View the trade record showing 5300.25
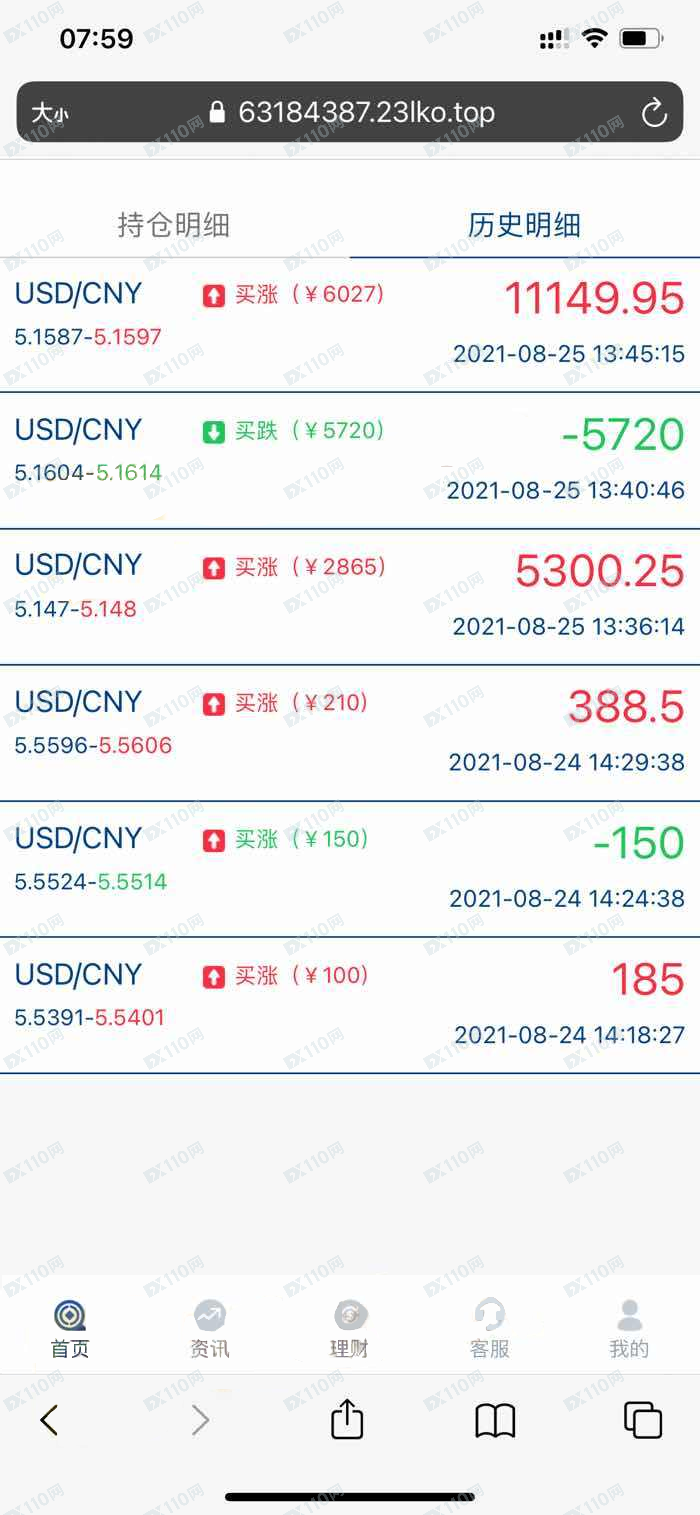Screen dimensions: 700x1515 click(350, 597)
